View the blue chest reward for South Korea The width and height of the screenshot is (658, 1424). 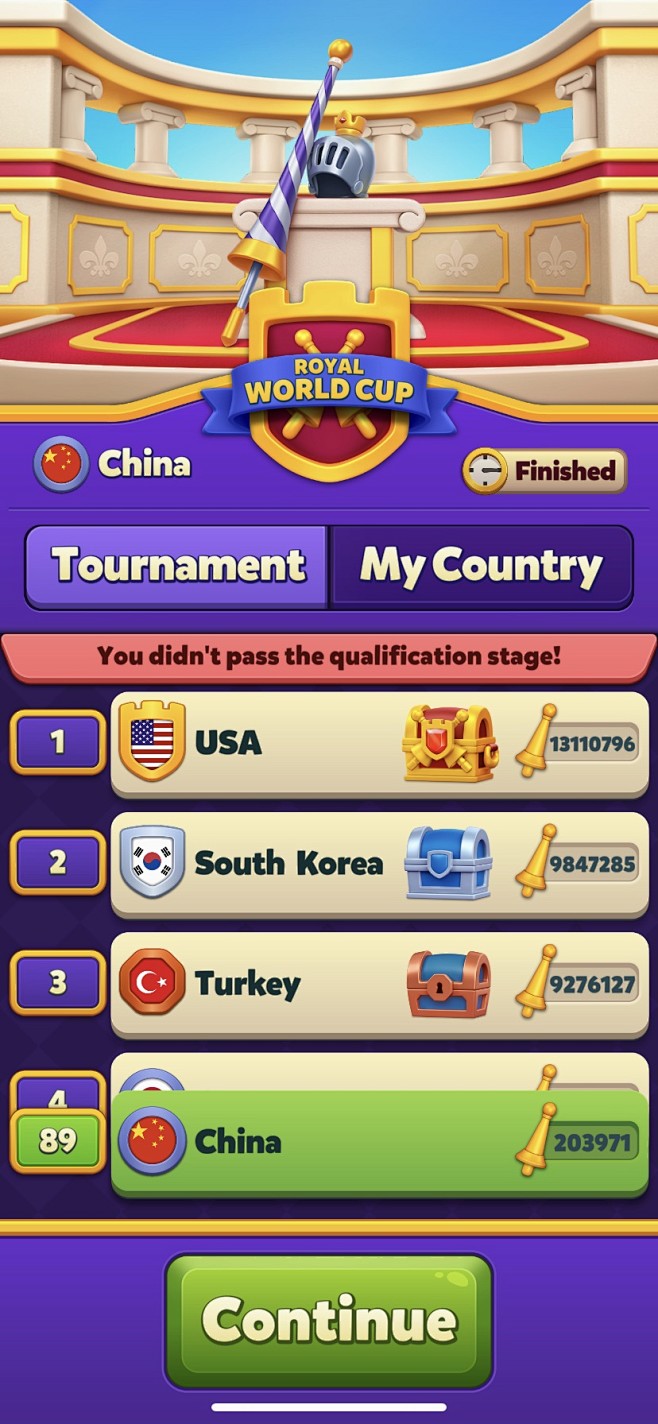click(x=449, y=862)
